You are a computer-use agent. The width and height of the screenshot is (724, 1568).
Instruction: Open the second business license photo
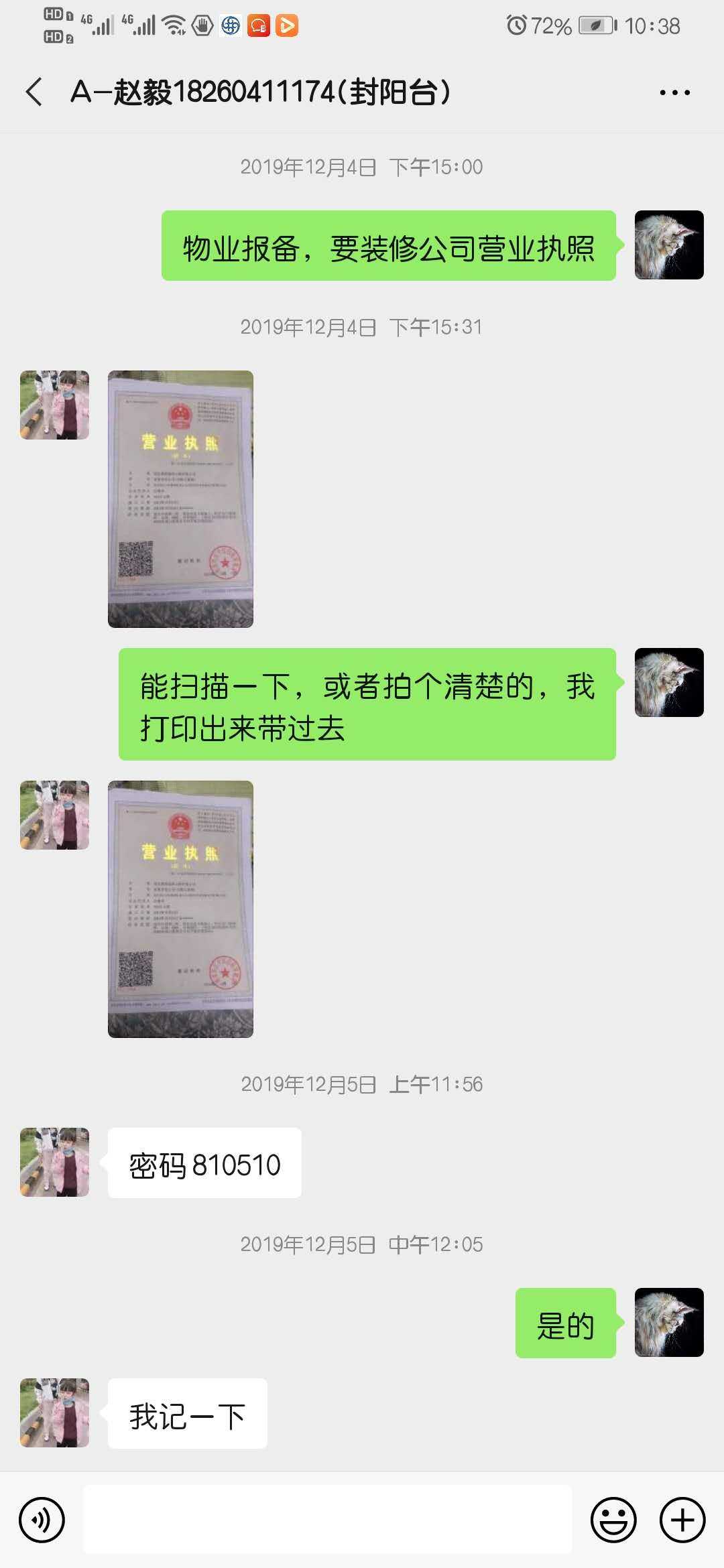point(180,909)
